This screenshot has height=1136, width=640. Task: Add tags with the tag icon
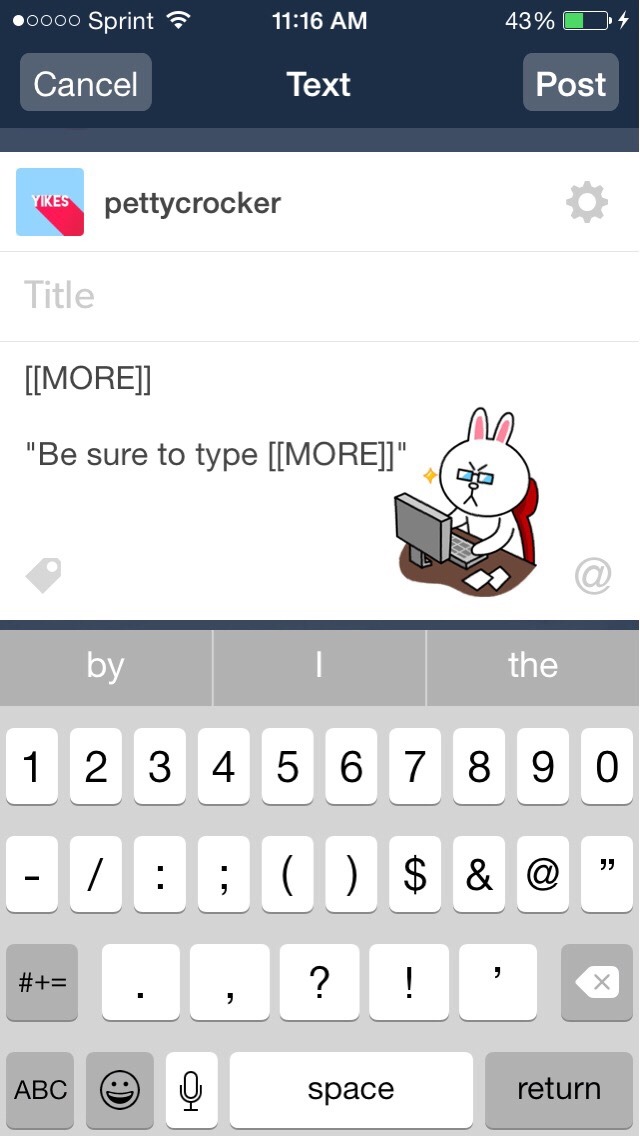pos(43,575)
